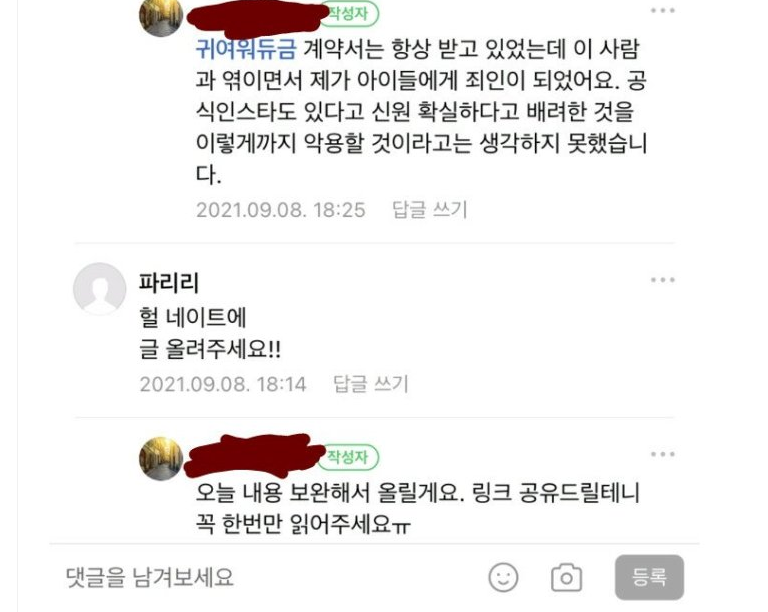
Task: Open overflow menu on the bottom author reply
Action: click(662, 453)
